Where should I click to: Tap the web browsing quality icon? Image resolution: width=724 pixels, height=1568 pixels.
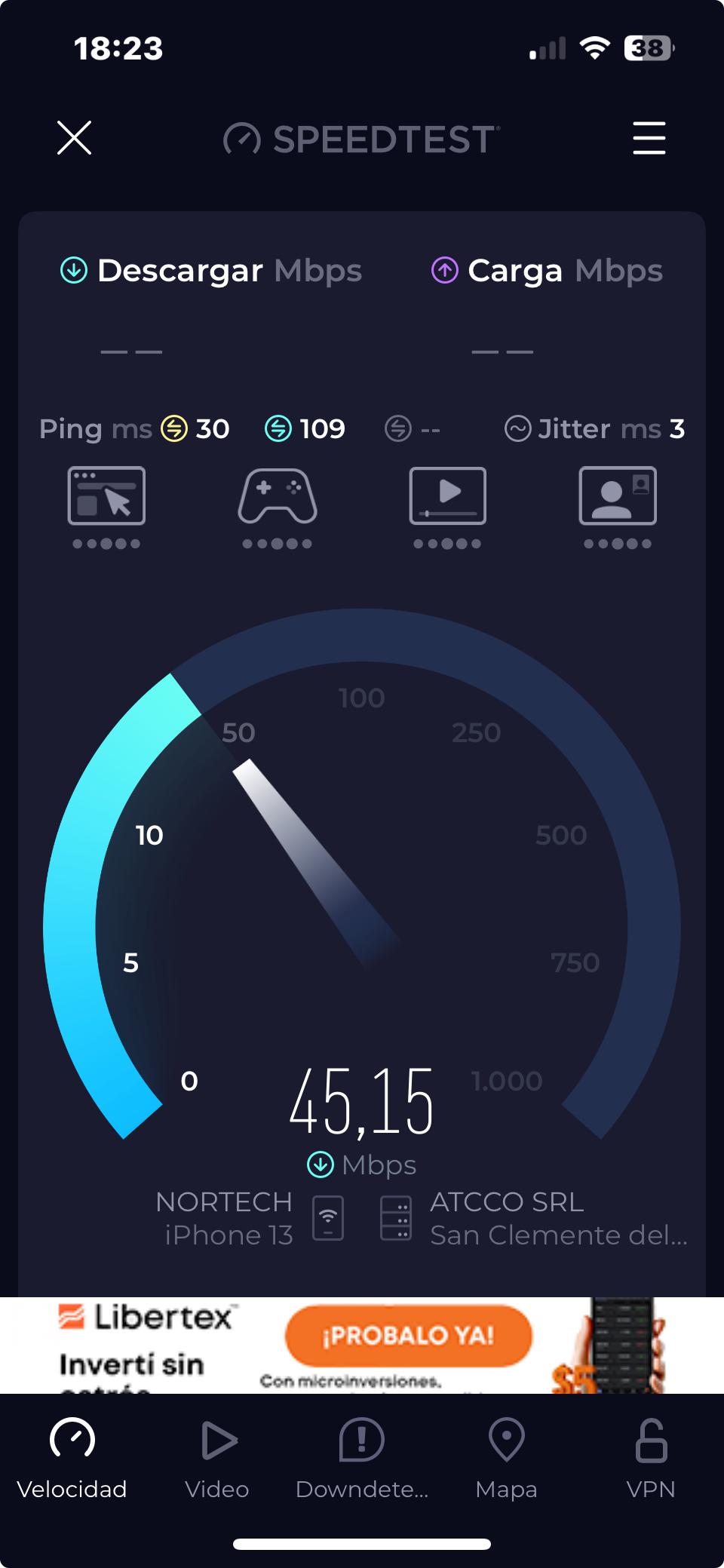106,496
